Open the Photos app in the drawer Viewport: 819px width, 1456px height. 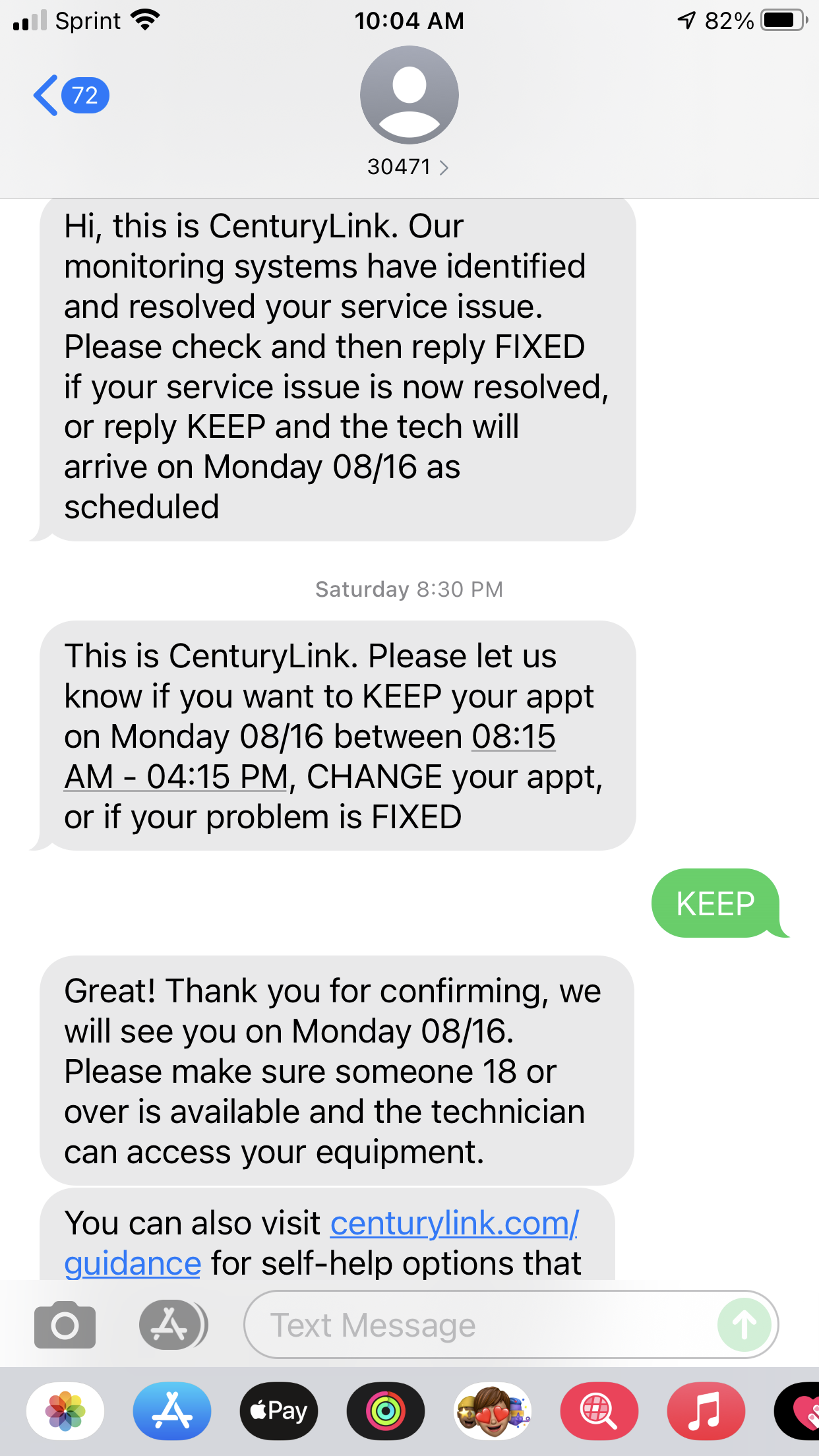(65, 1411)
